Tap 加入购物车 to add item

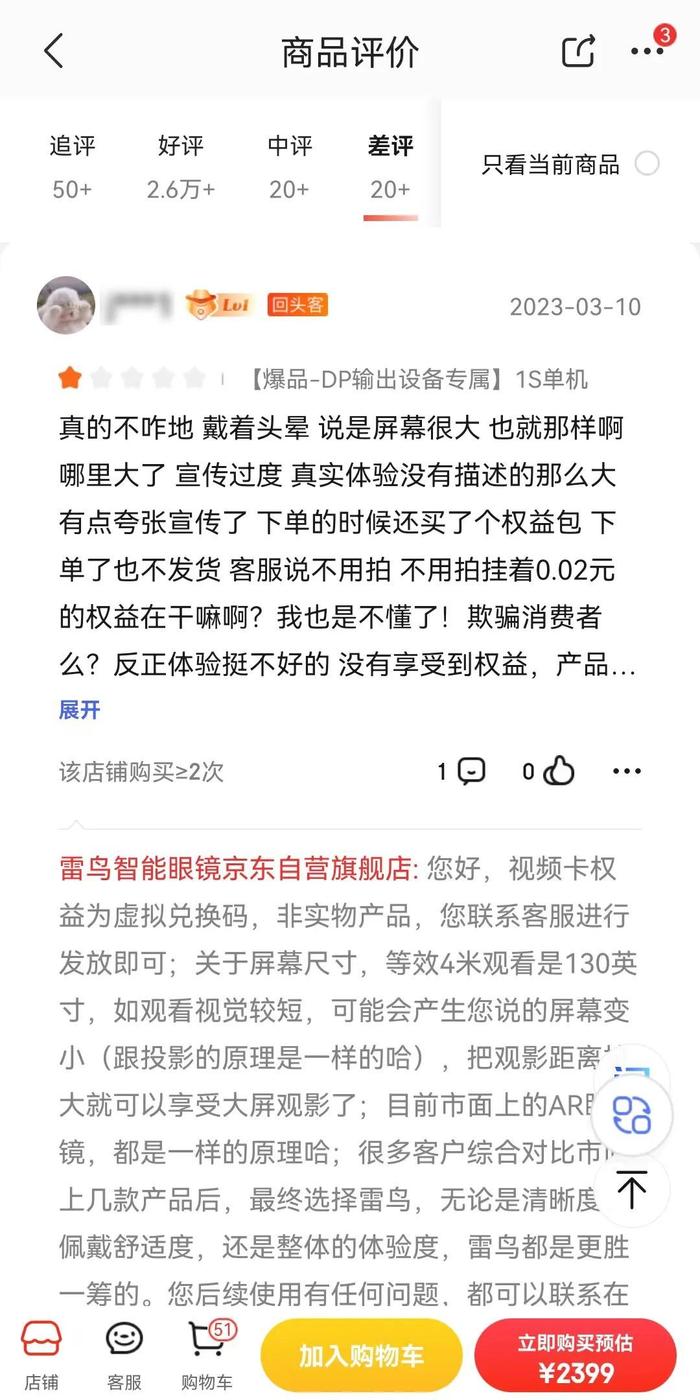click(x=361, y=1356)
